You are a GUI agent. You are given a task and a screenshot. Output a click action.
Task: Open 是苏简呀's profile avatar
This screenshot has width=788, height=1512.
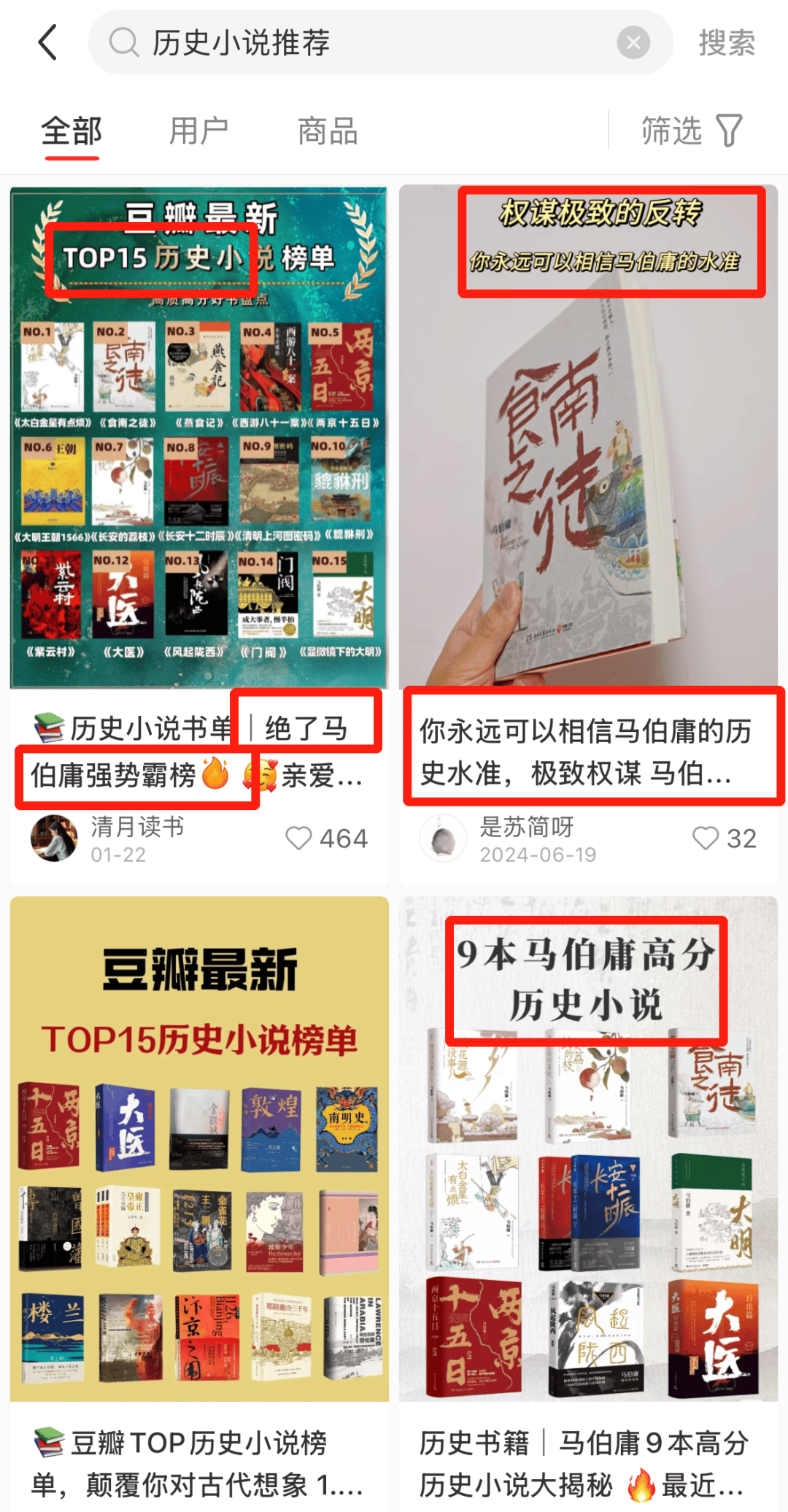pyautogui.click(x=443, y=838)
